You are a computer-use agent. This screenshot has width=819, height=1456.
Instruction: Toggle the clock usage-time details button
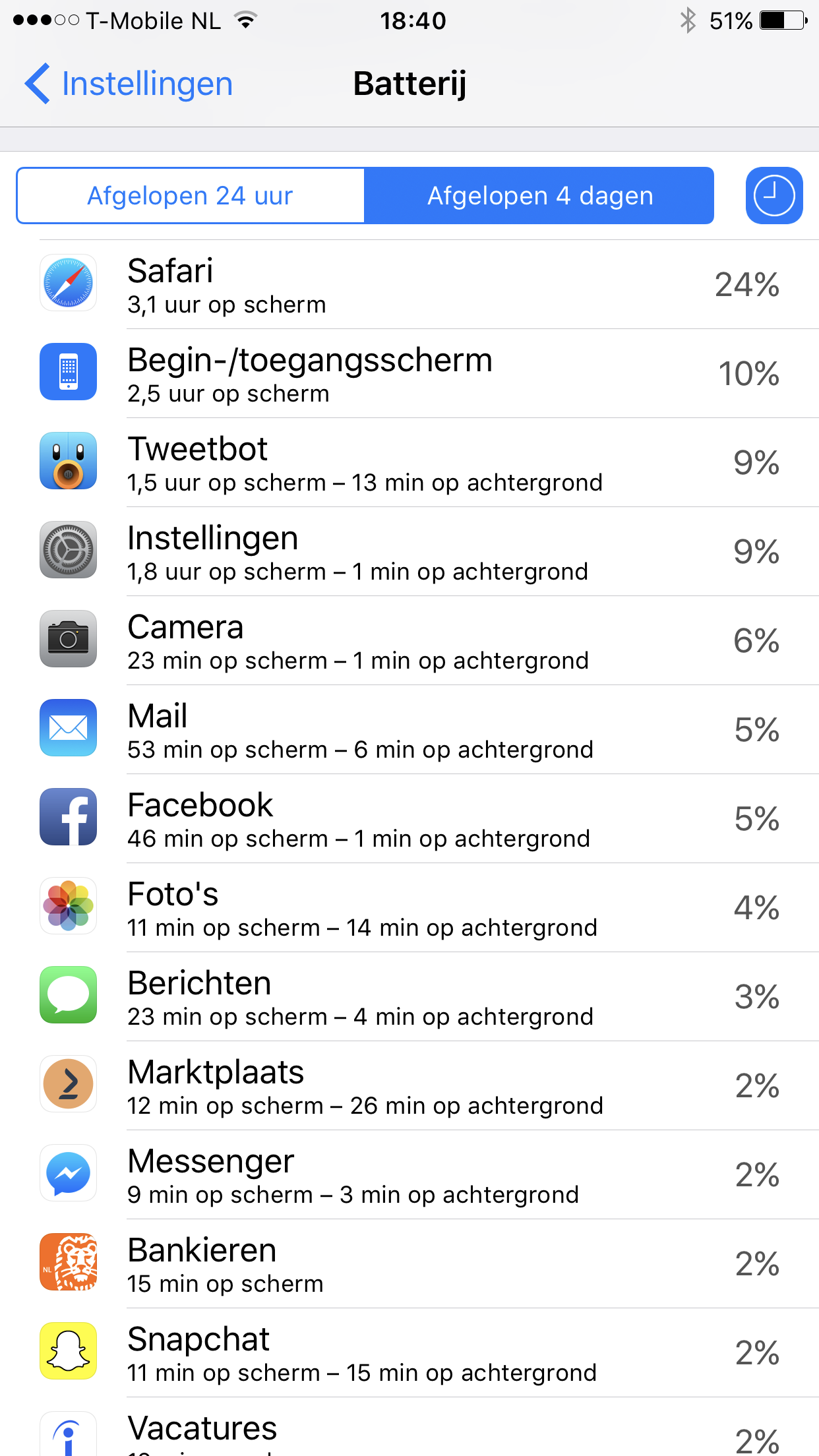774,196
